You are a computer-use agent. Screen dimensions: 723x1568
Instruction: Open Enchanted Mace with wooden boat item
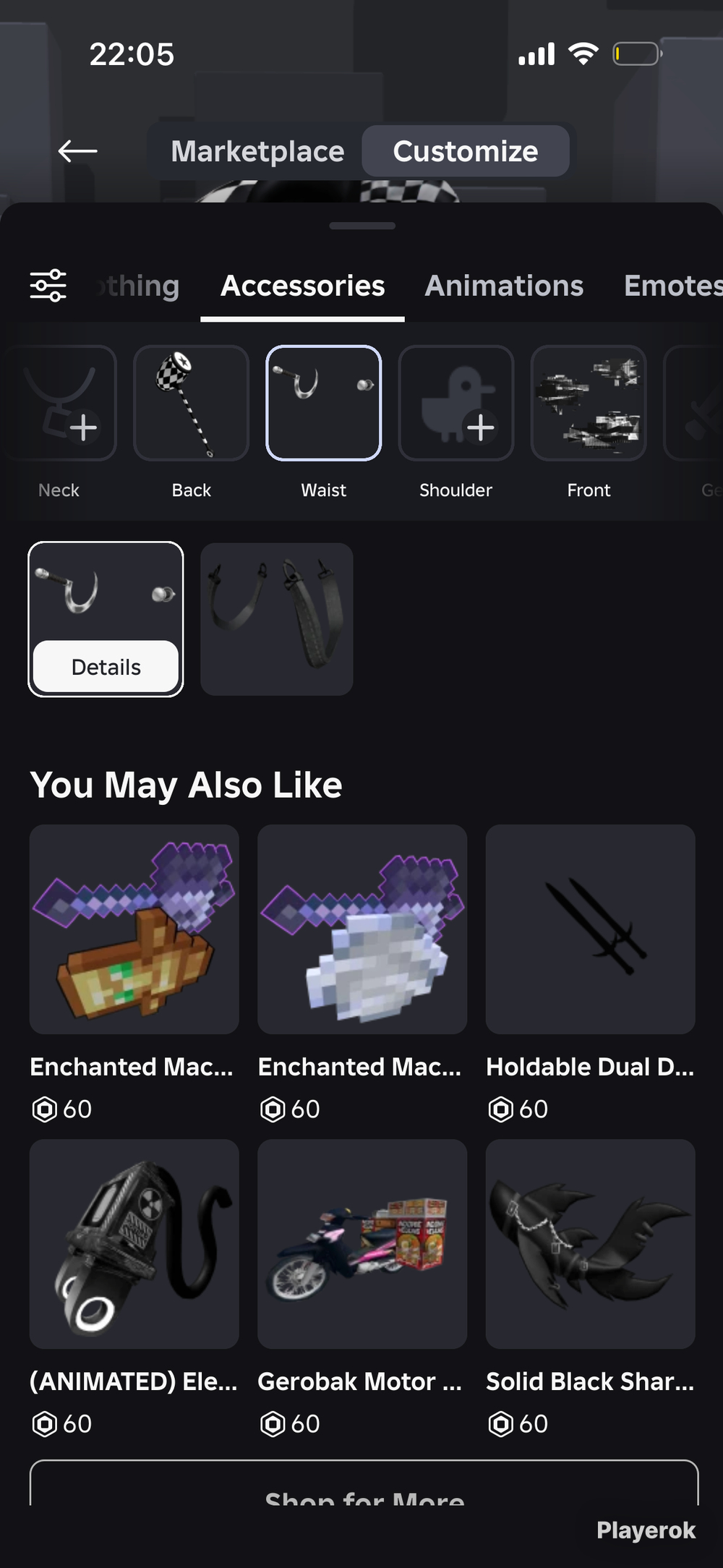coord(134,929)
